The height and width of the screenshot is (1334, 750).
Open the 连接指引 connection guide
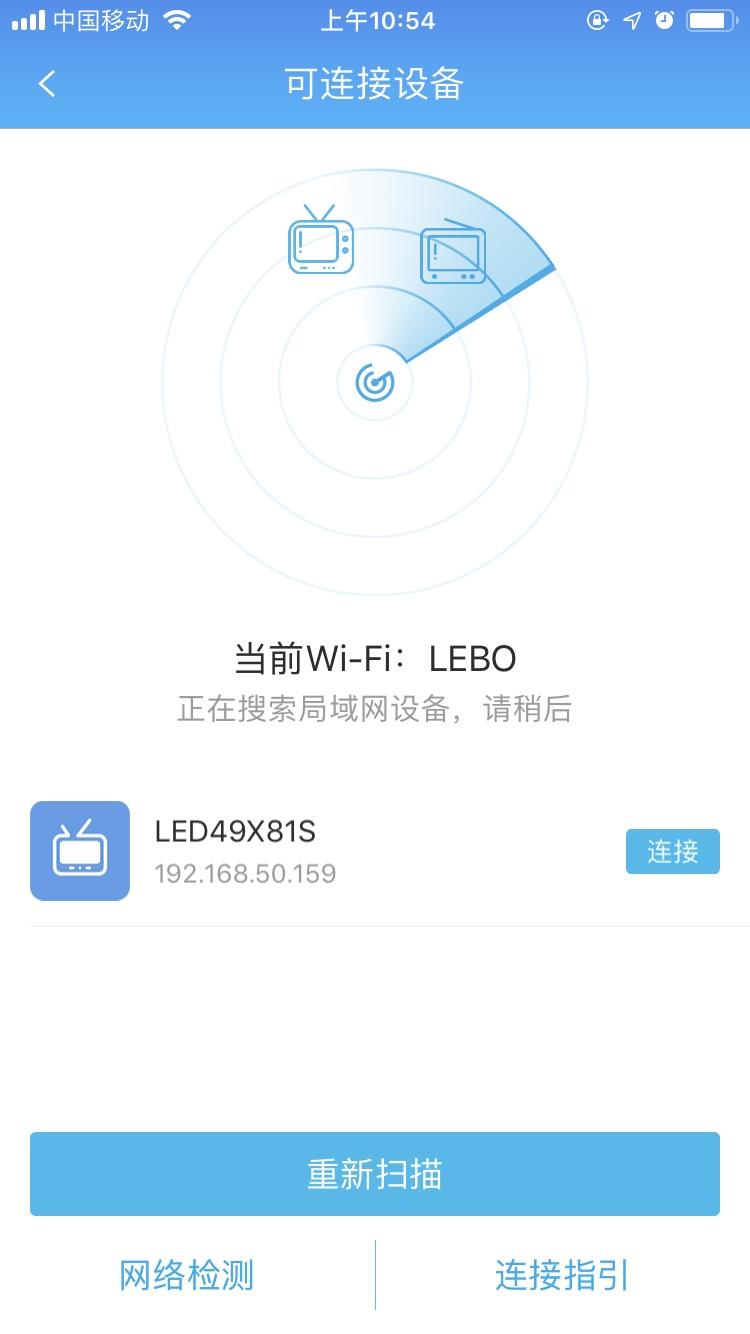pyautogui.click(x=562, y=1276)
